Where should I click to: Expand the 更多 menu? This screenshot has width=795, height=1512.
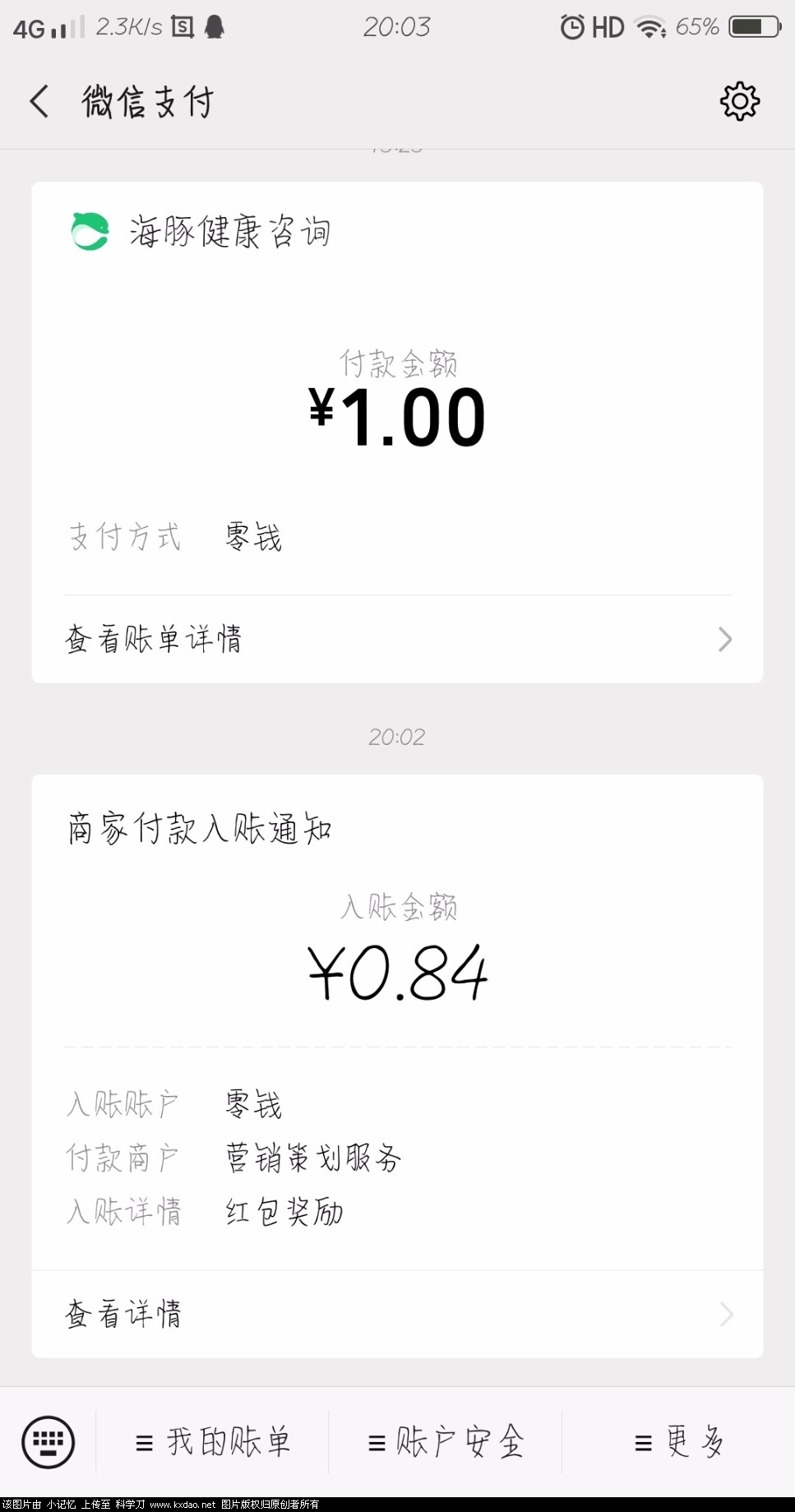click(x=678, y=1441)
